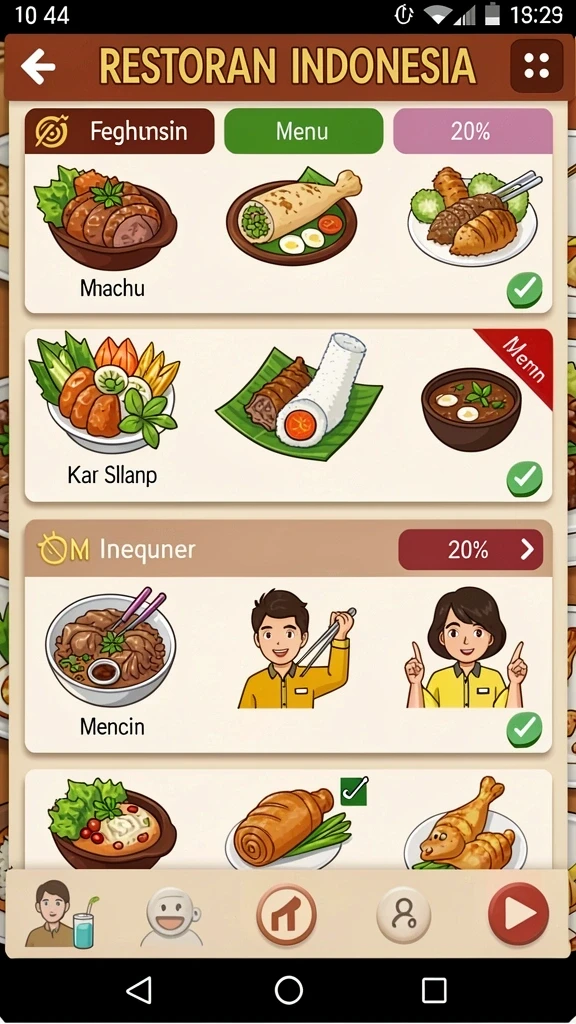Image resolution: width=576 pixels, height=1024 pixels.
Task: Tap the Android system home button
Action: [x=289, y=990]
